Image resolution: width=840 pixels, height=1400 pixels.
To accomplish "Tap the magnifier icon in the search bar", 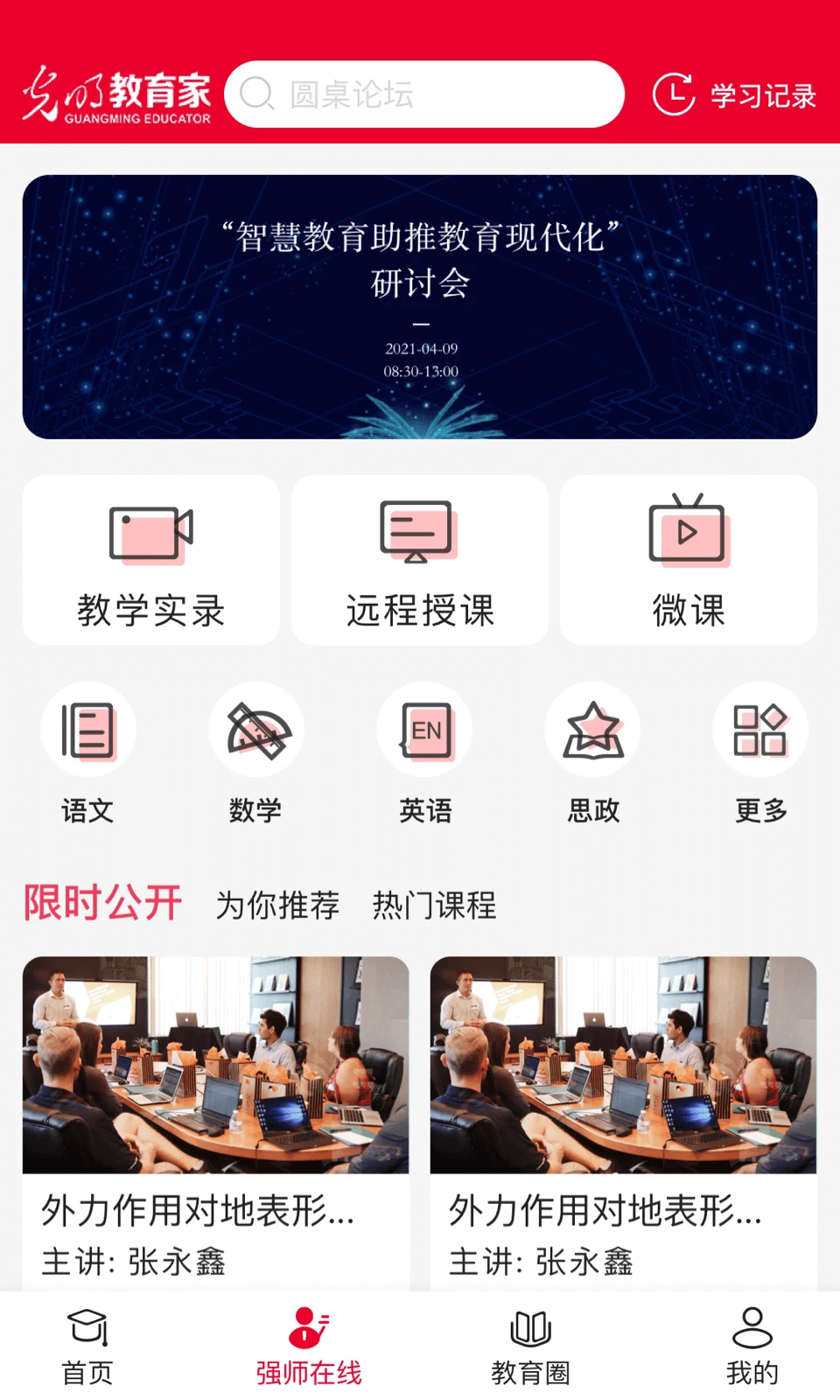I will click(257, 94).
